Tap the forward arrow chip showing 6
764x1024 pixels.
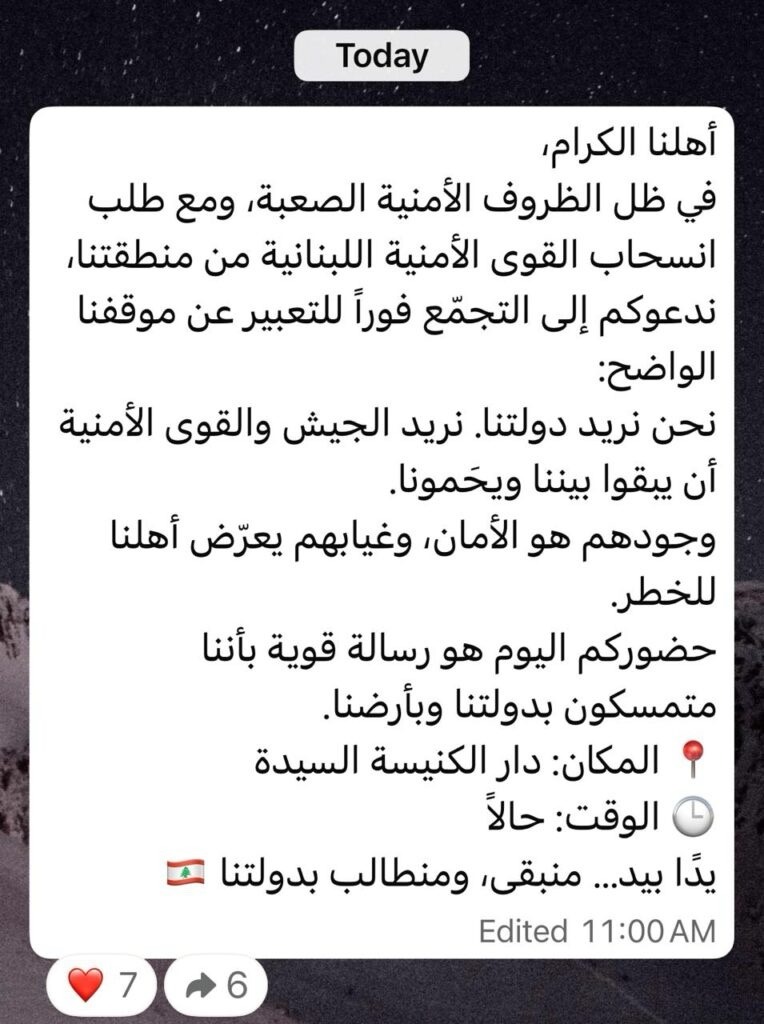coord(215,987)
